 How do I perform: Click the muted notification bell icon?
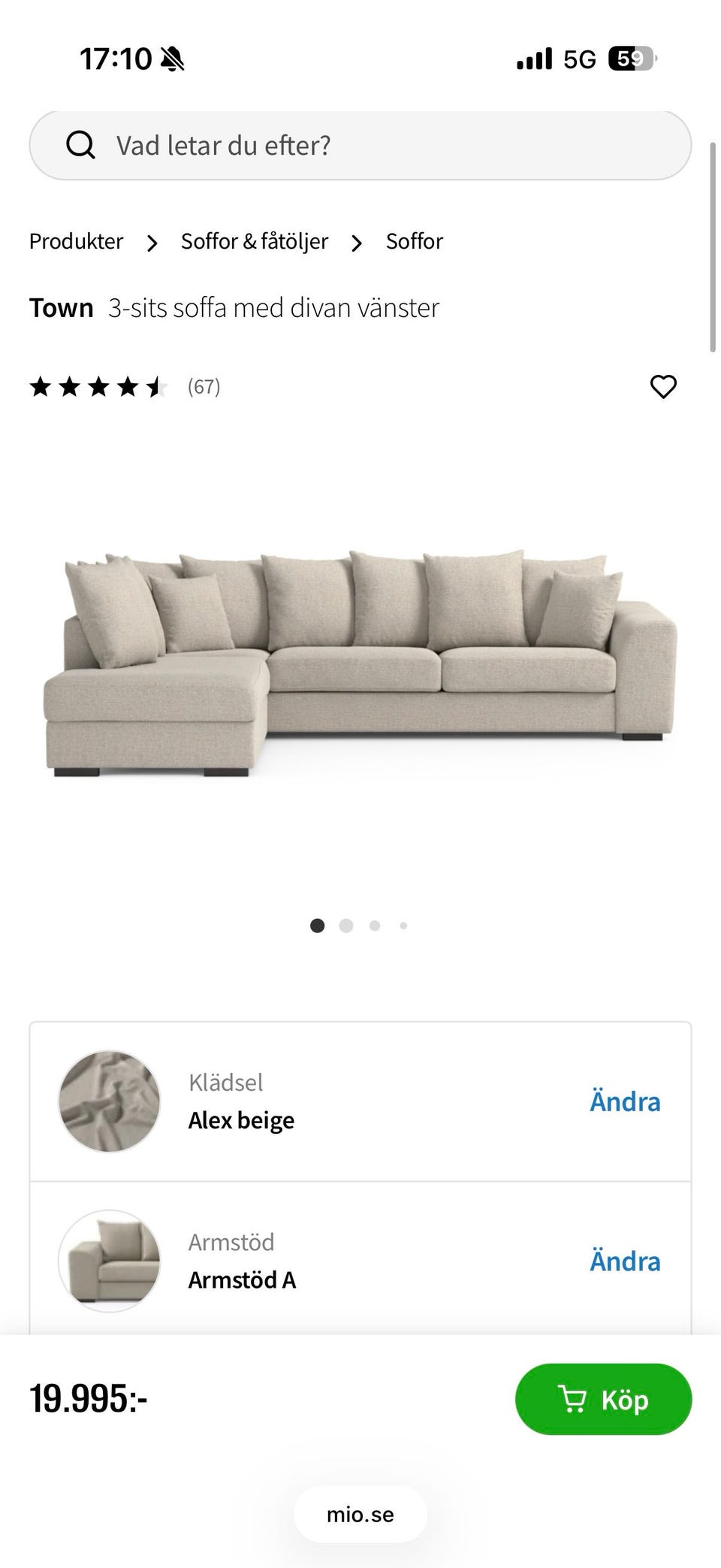[171, 59]
